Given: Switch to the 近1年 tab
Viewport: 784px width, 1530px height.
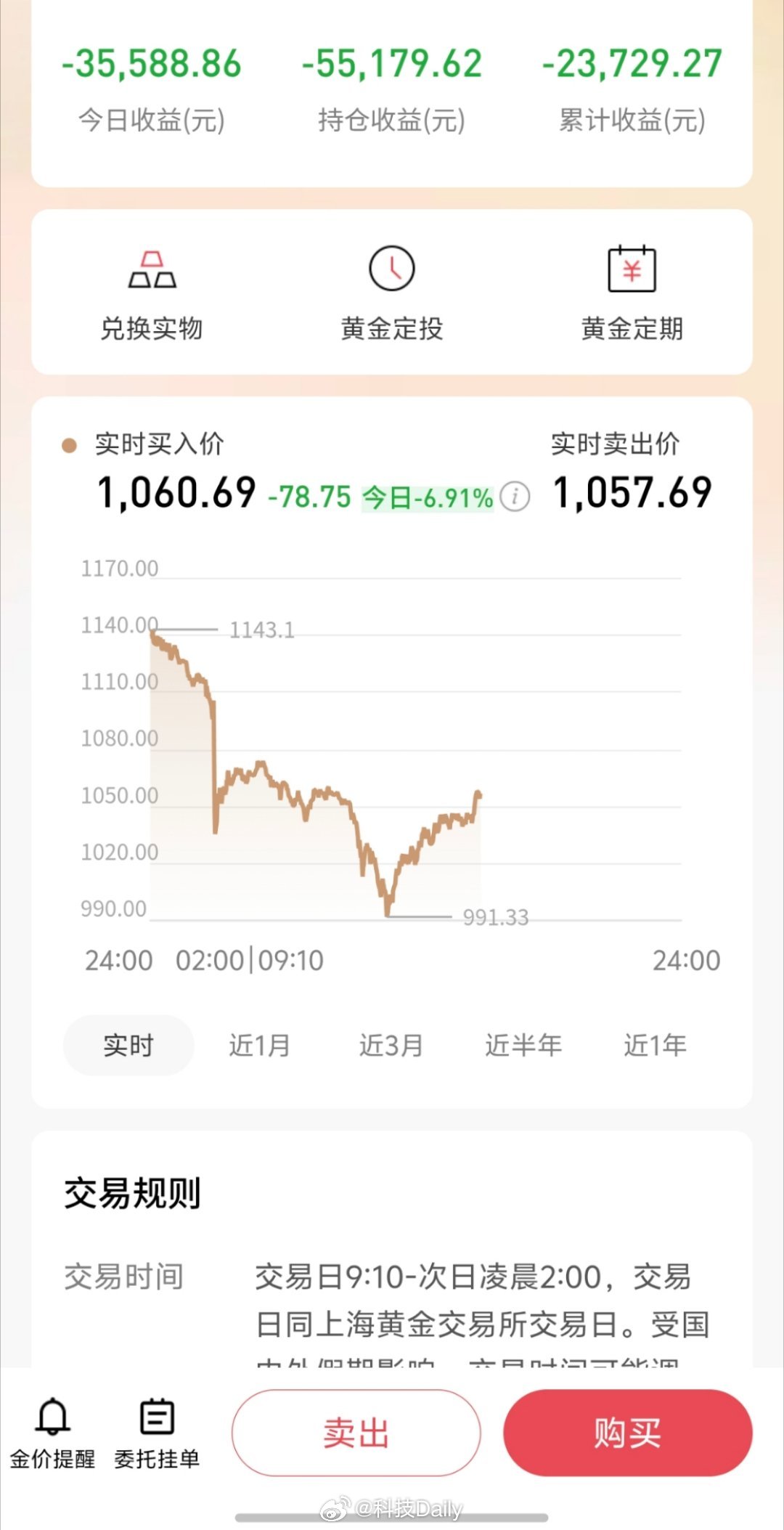Looking at the screenshot, I should click(656, 1046).
